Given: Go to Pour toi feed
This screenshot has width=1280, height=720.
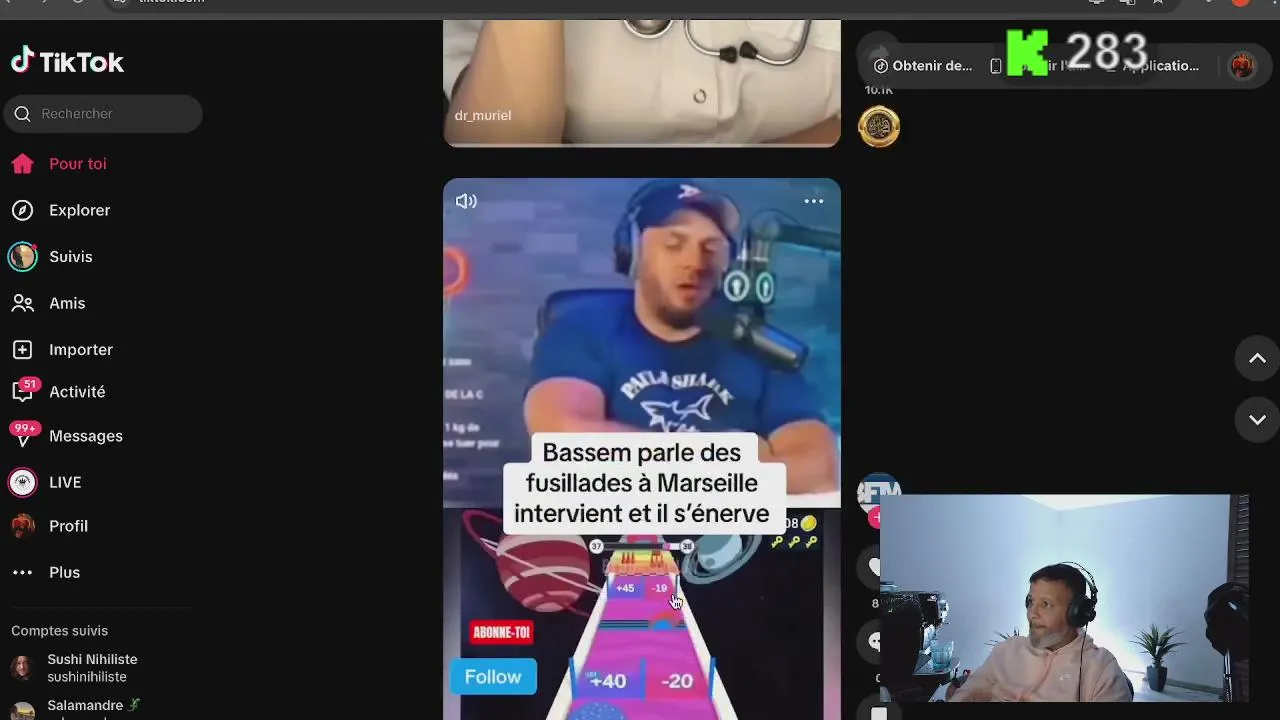Looking at the screenshot, I should pyautogui.click(x=77, y=164).
